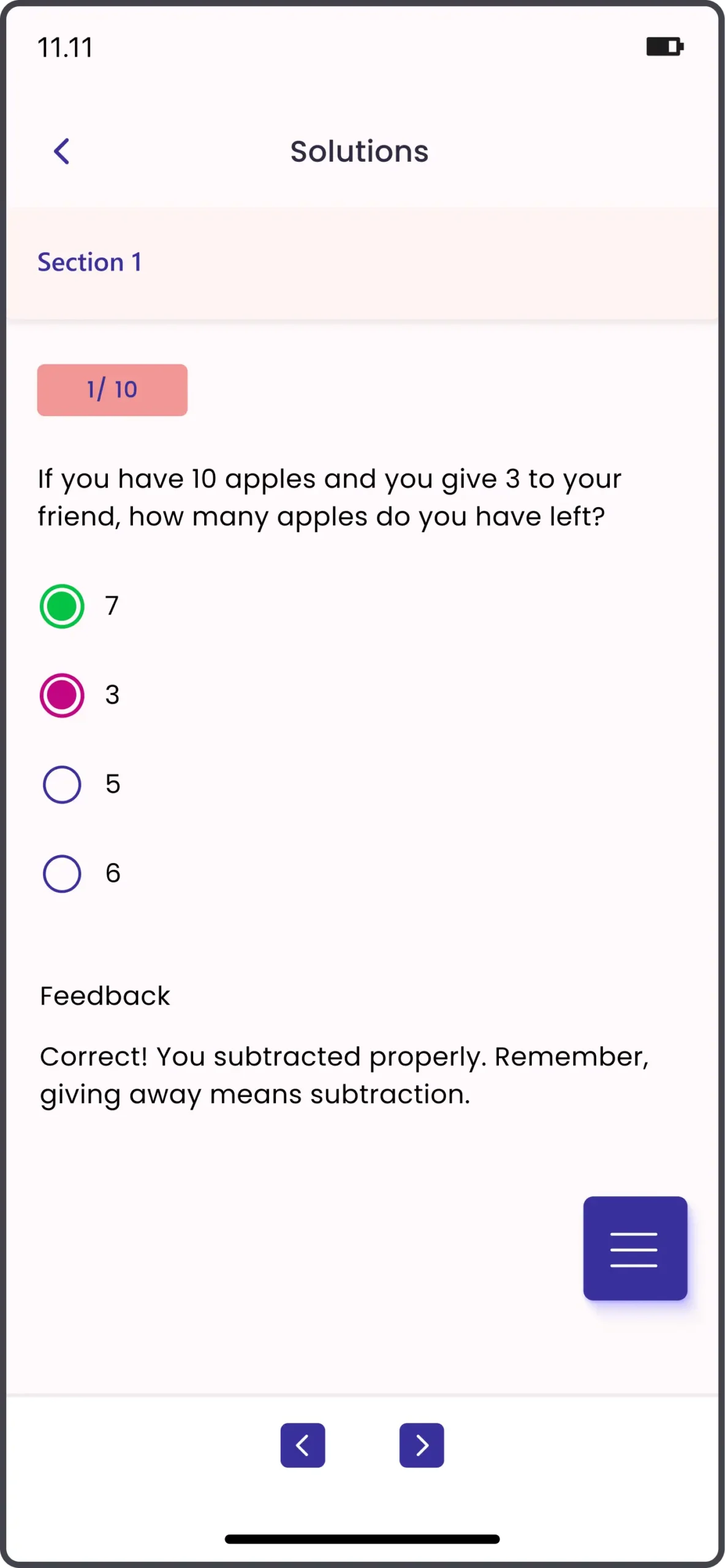Image resolution: width=725 pixels, height=1568 pixels.
Task: Open the question list menu button
Action: coord(635,1248)
